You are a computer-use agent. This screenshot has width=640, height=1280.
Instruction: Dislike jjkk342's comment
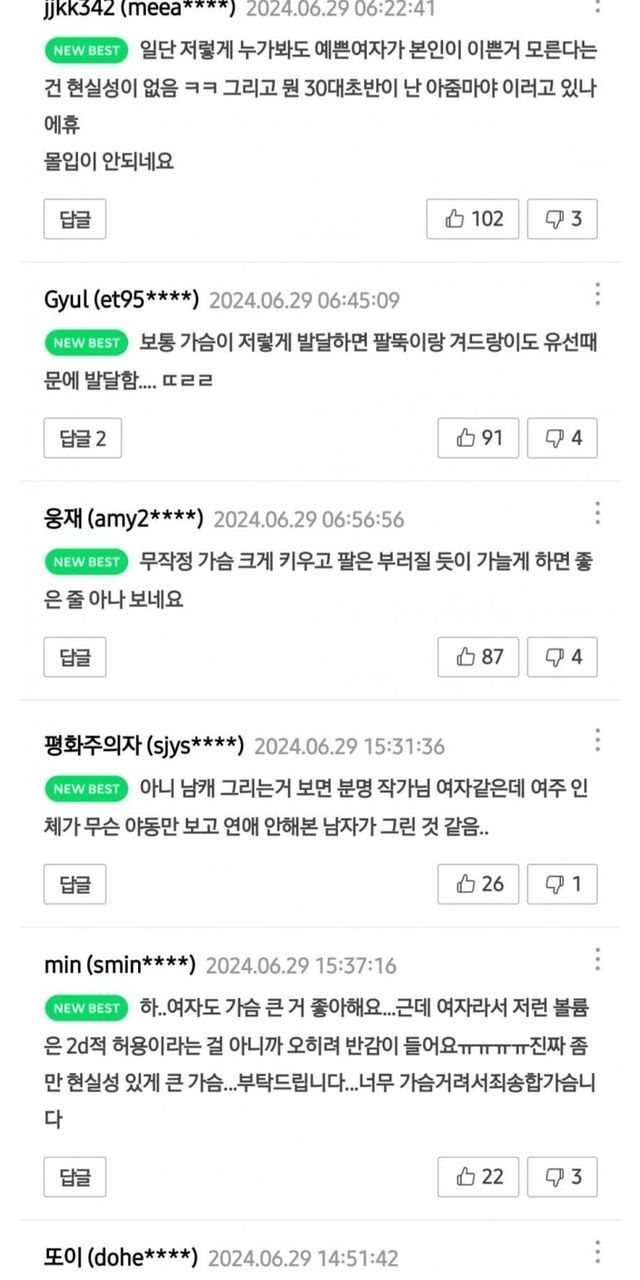coord(562,219)
